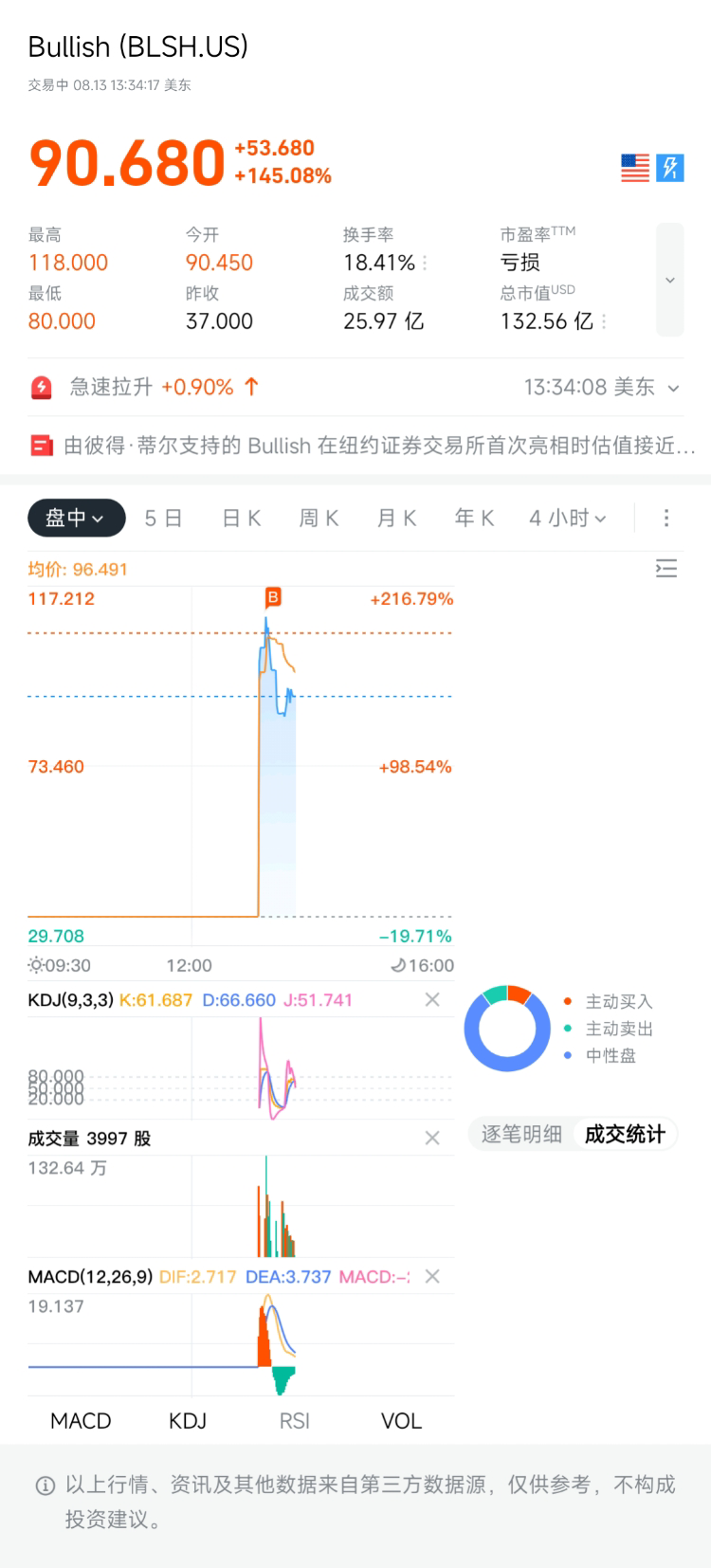The width and height of the screenshot is (711, 1568).
Task: Switch to the 5日 chart
Action: click(163, 518)
